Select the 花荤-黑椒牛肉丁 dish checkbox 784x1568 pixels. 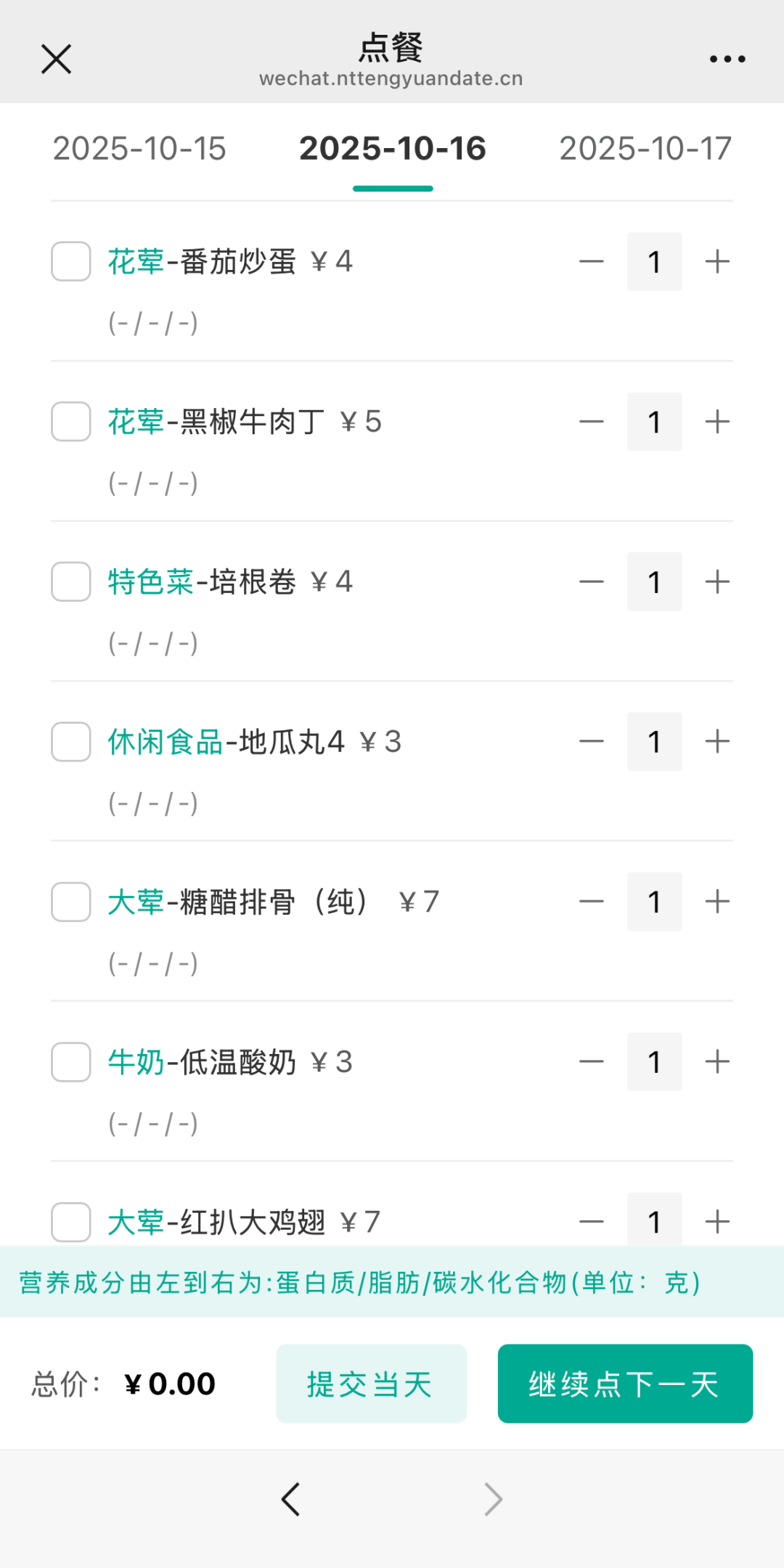pos(71,422)
